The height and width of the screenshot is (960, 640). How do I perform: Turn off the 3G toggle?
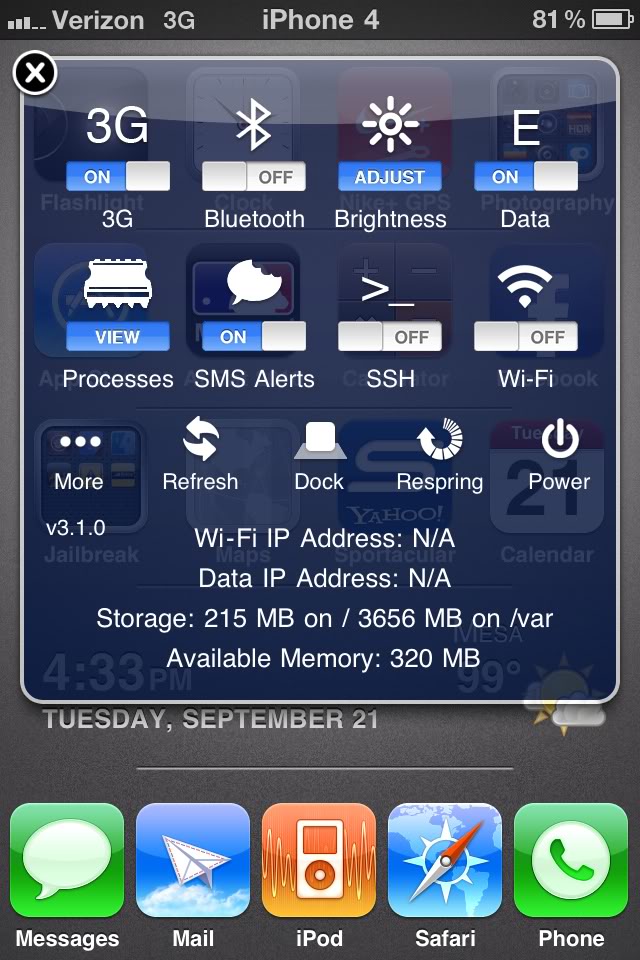[x=118, y=177]
